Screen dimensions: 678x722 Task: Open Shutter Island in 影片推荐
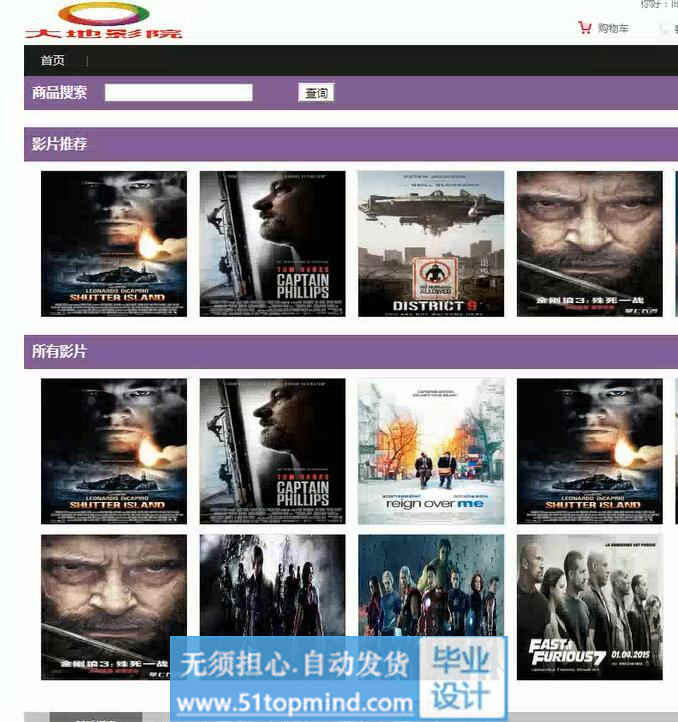coord(113,243)
